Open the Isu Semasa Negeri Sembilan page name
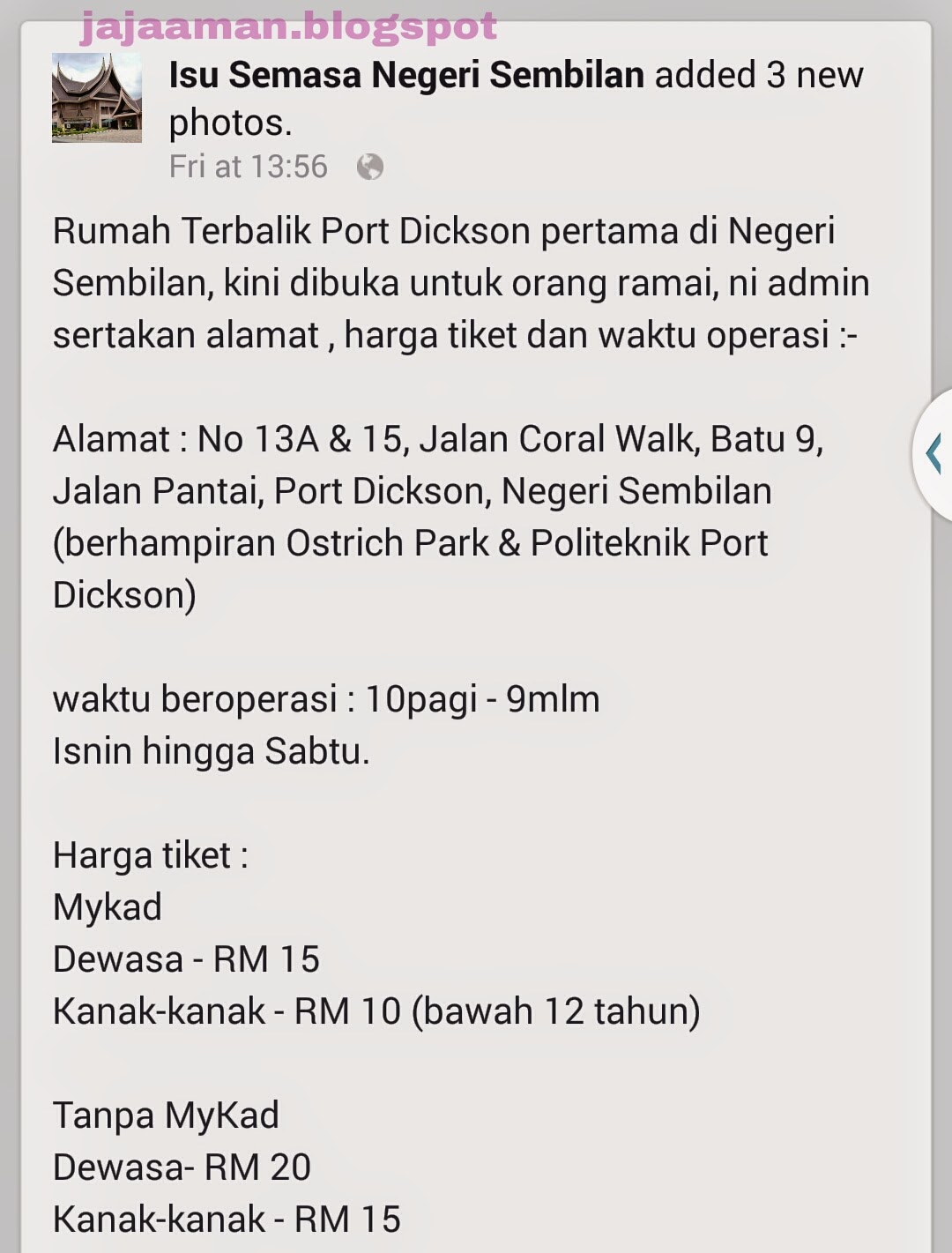 coord(406,75)
